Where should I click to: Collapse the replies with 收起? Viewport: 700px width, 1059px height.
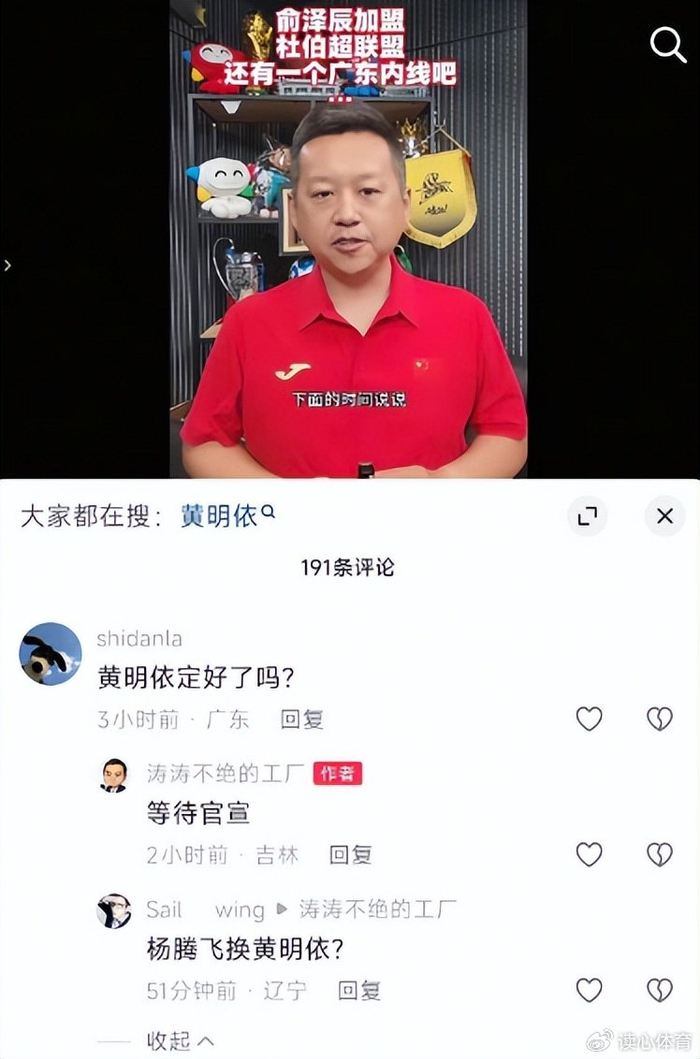coord(180,1041)
